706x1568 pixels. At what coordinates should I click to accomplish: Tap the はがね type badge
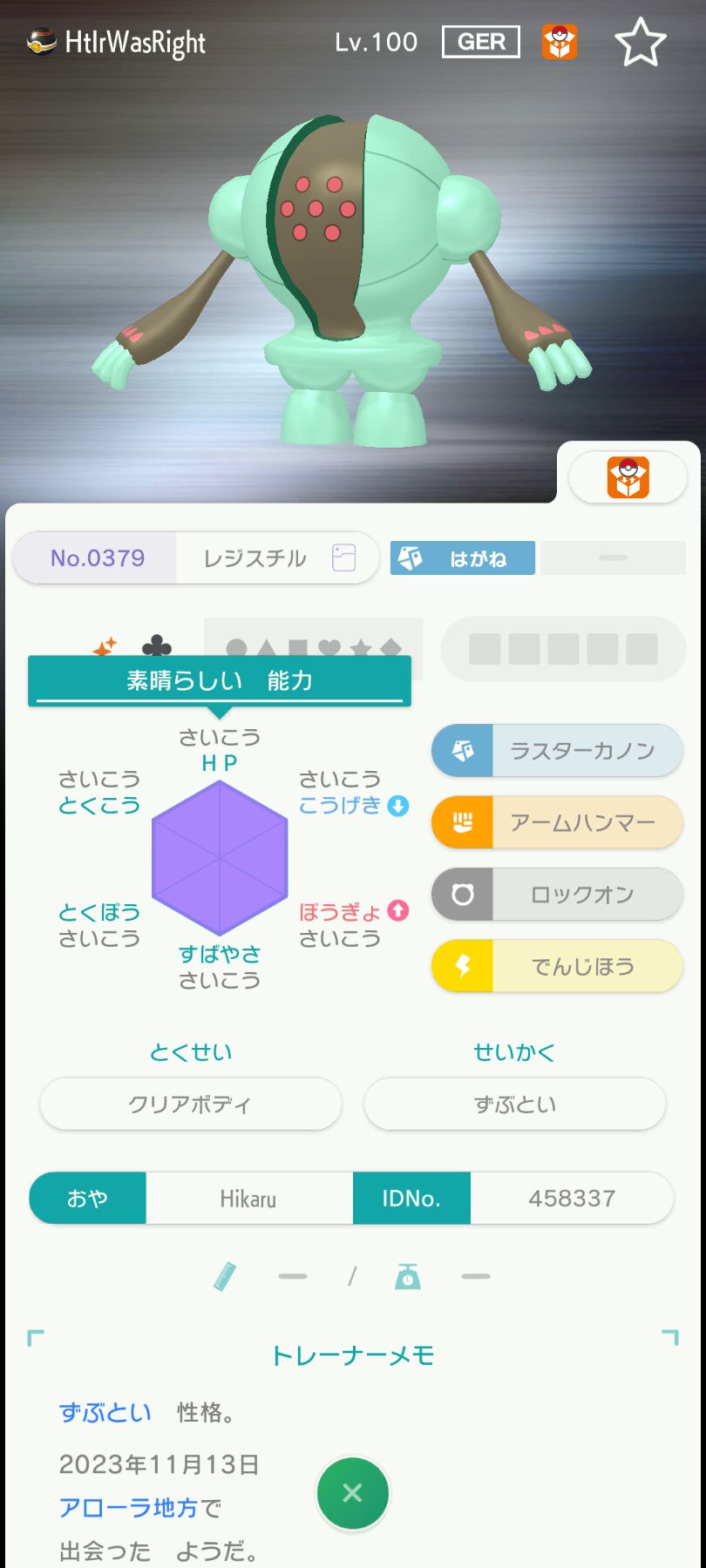pyautogui.click(x=462, y=558)
